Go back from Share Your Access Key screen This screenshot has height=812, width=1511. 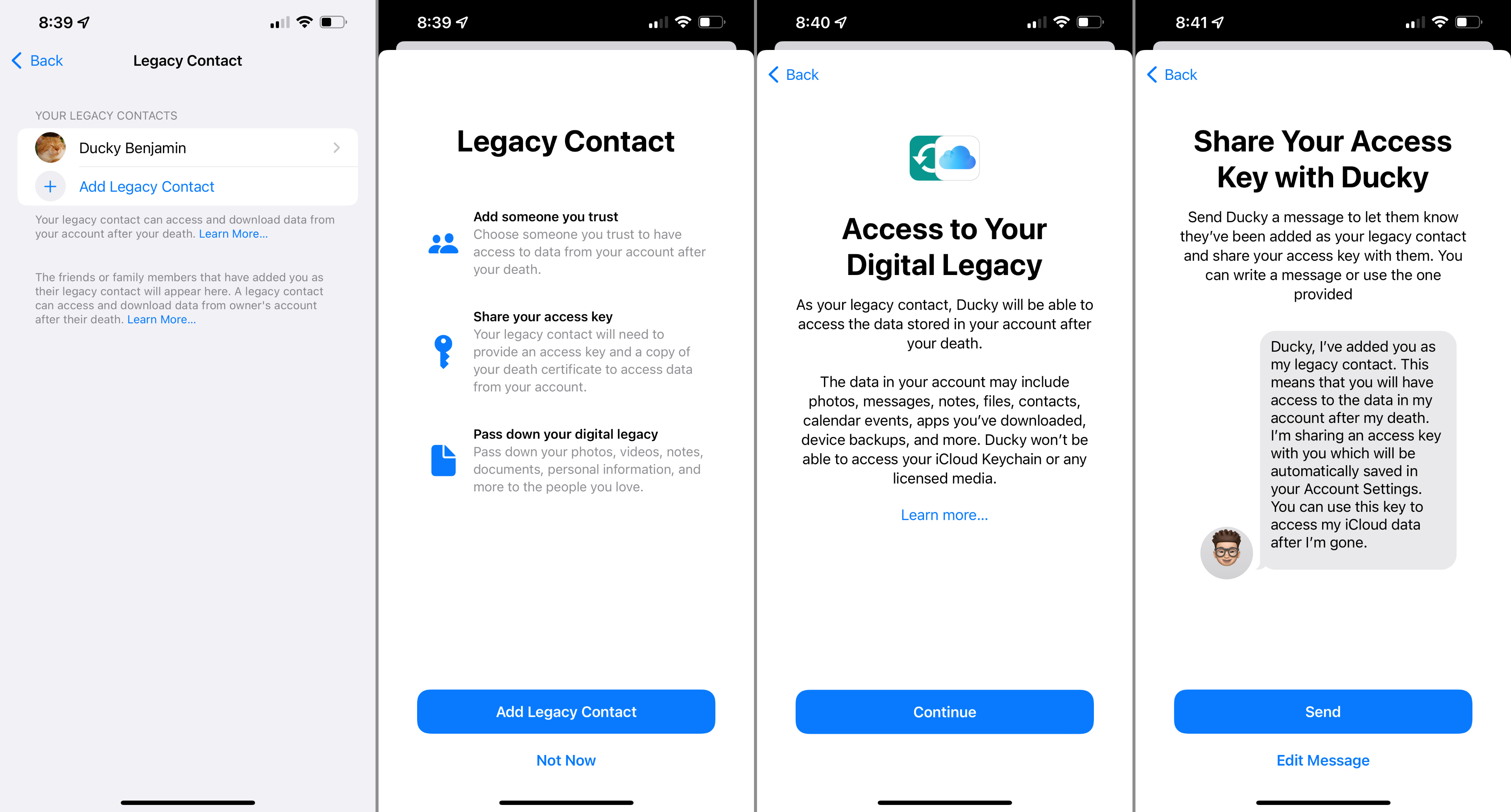[1171, 74]
